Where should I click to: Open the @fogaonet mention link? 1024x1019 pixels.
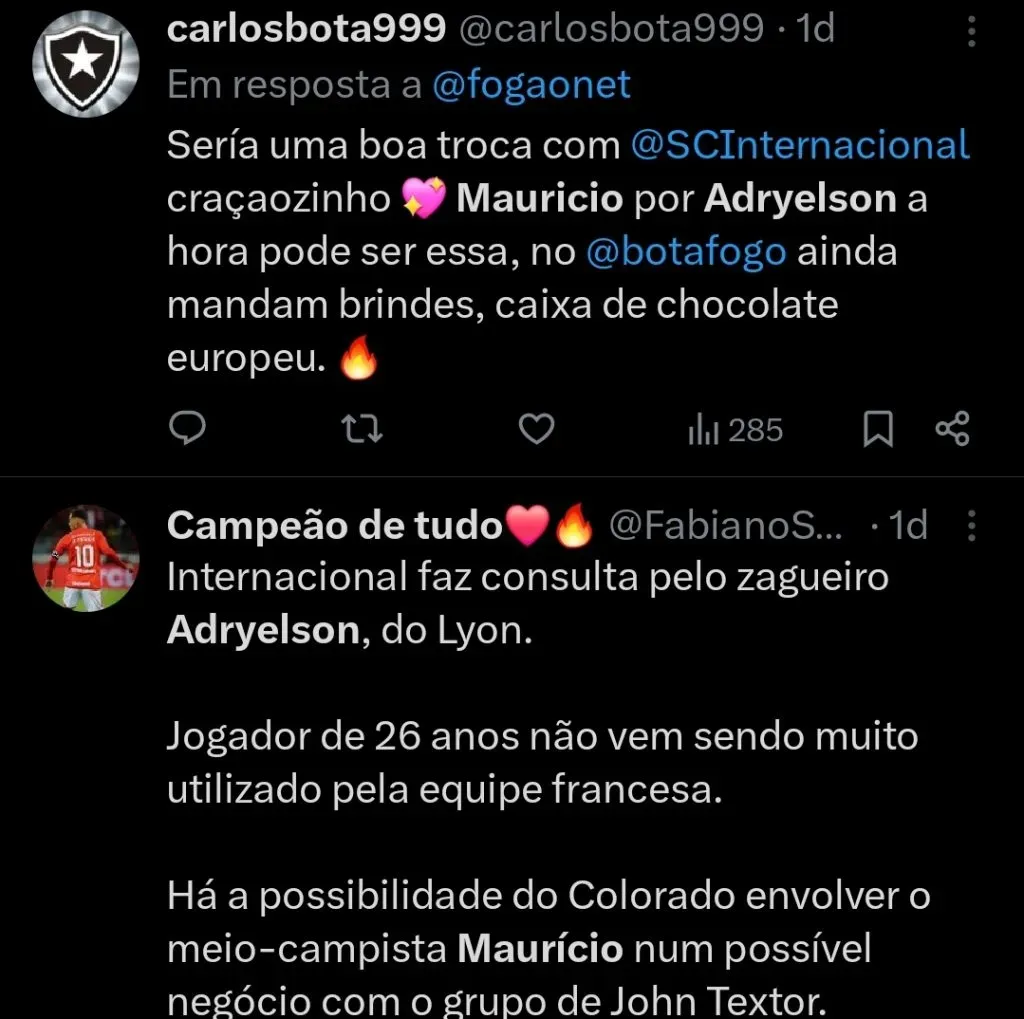532,86
